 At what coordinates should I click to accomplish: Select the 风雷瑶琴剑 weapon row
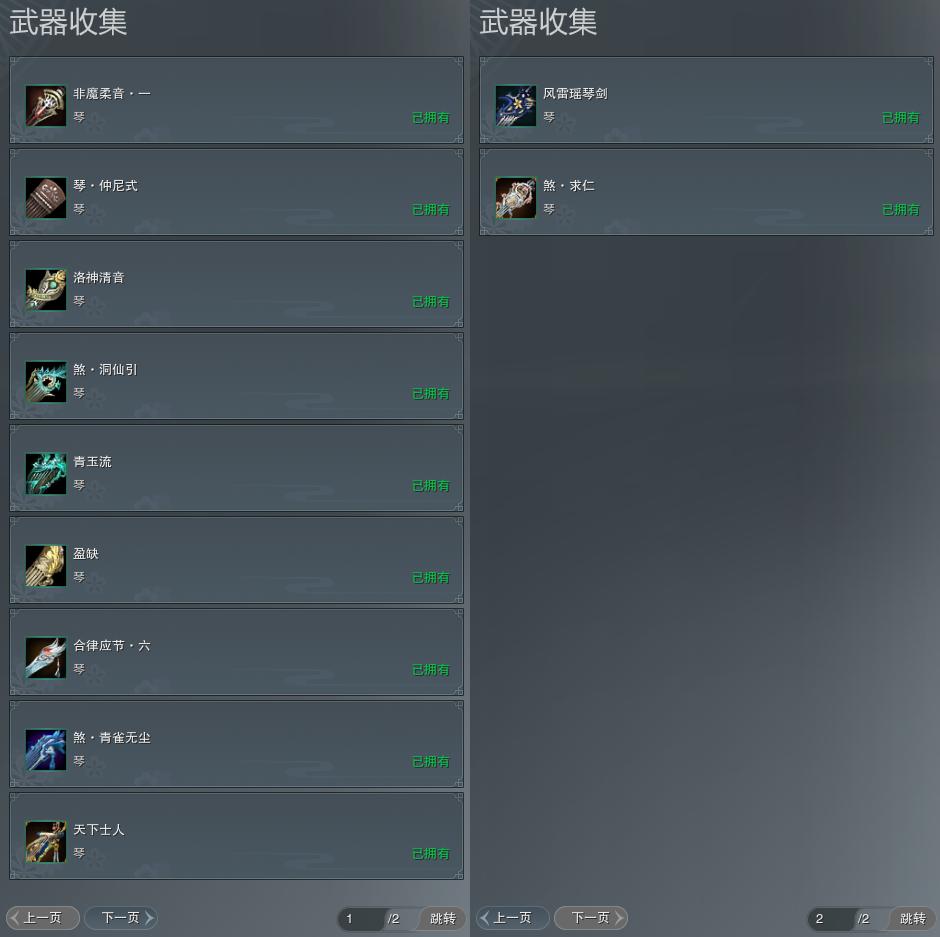(706, 100)
